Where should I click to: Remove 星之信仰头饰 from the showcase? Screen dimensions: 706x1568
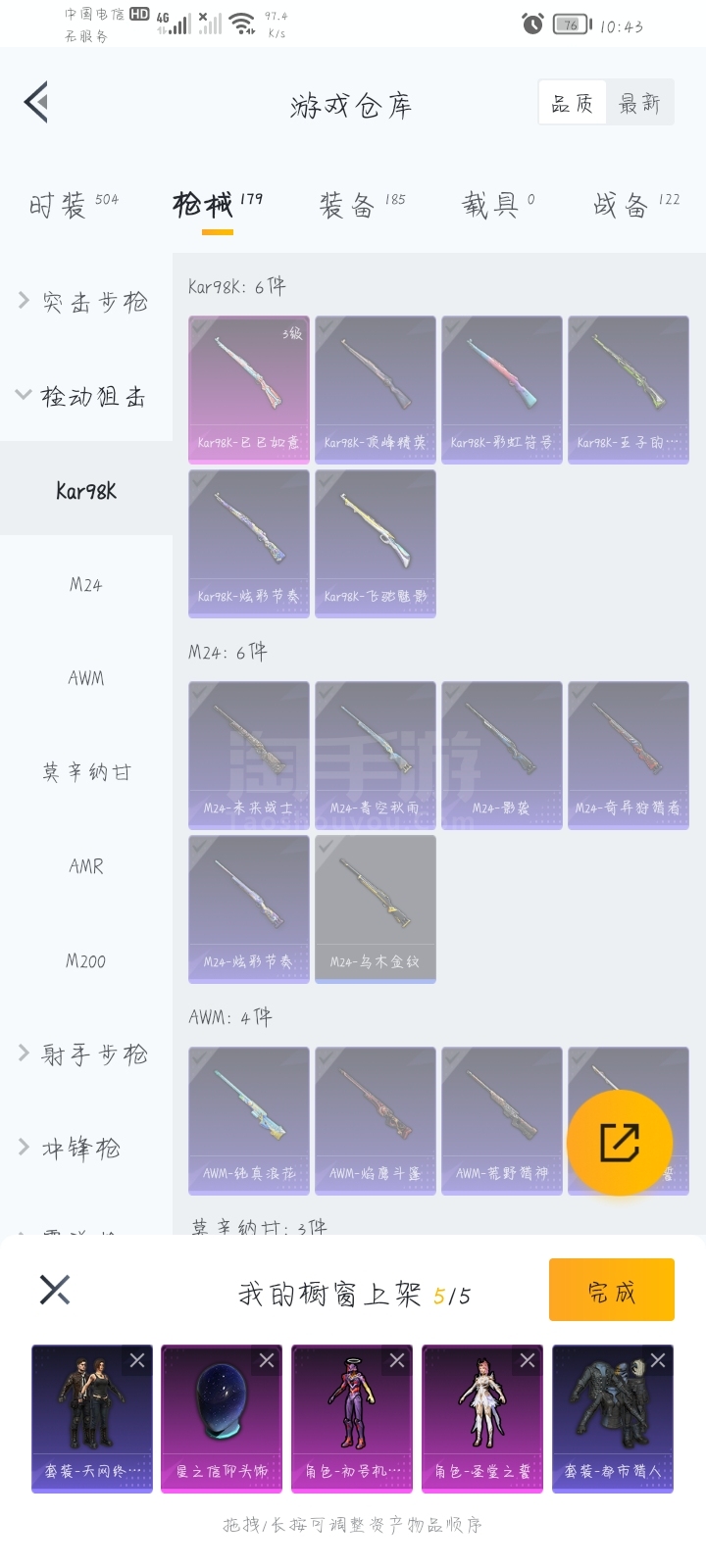(x=267, y=1360)
